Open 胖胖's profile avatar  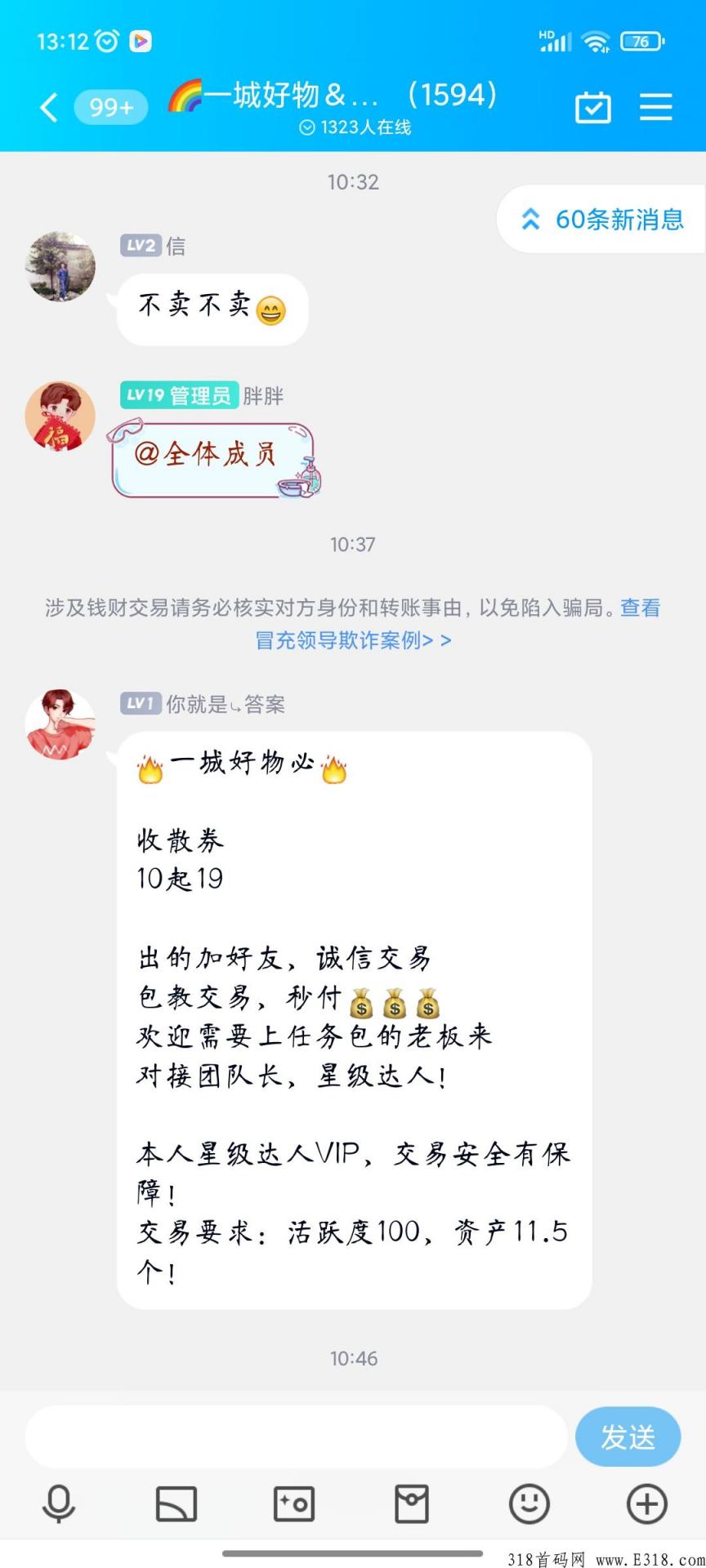[60, 416]
